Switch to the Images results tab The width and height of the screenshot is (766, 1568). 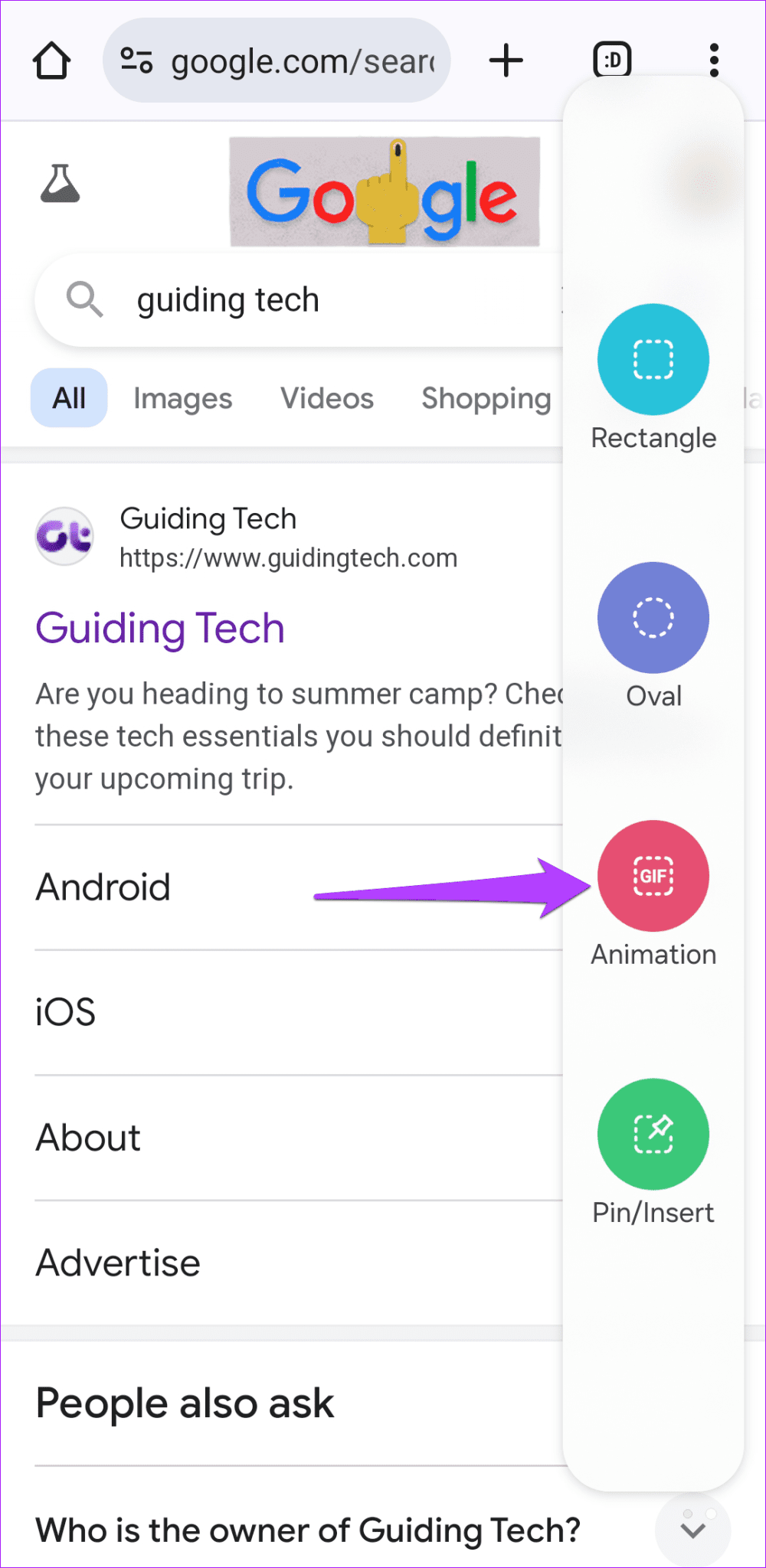click(182, 398)
